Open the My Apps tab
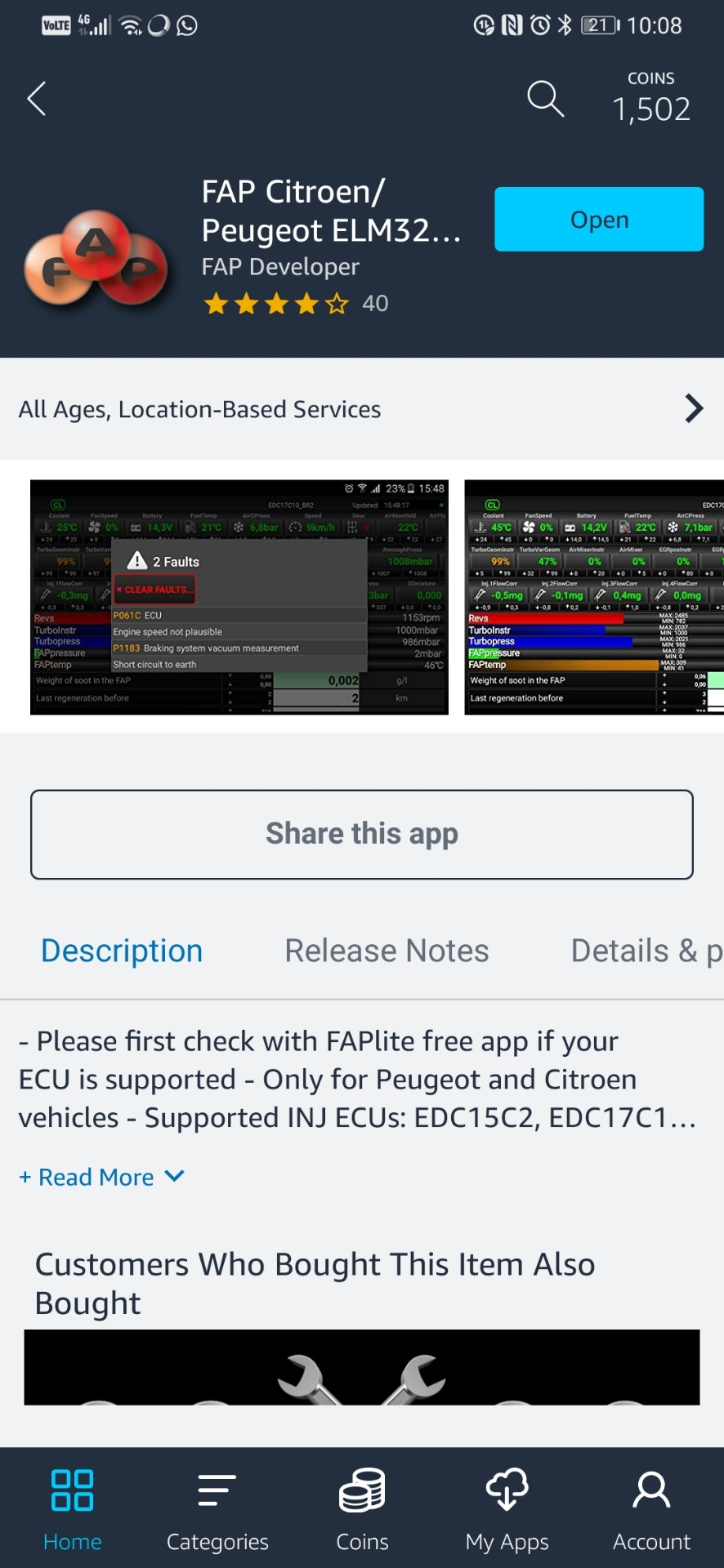724x1568 pixels. pos(507,1509)
